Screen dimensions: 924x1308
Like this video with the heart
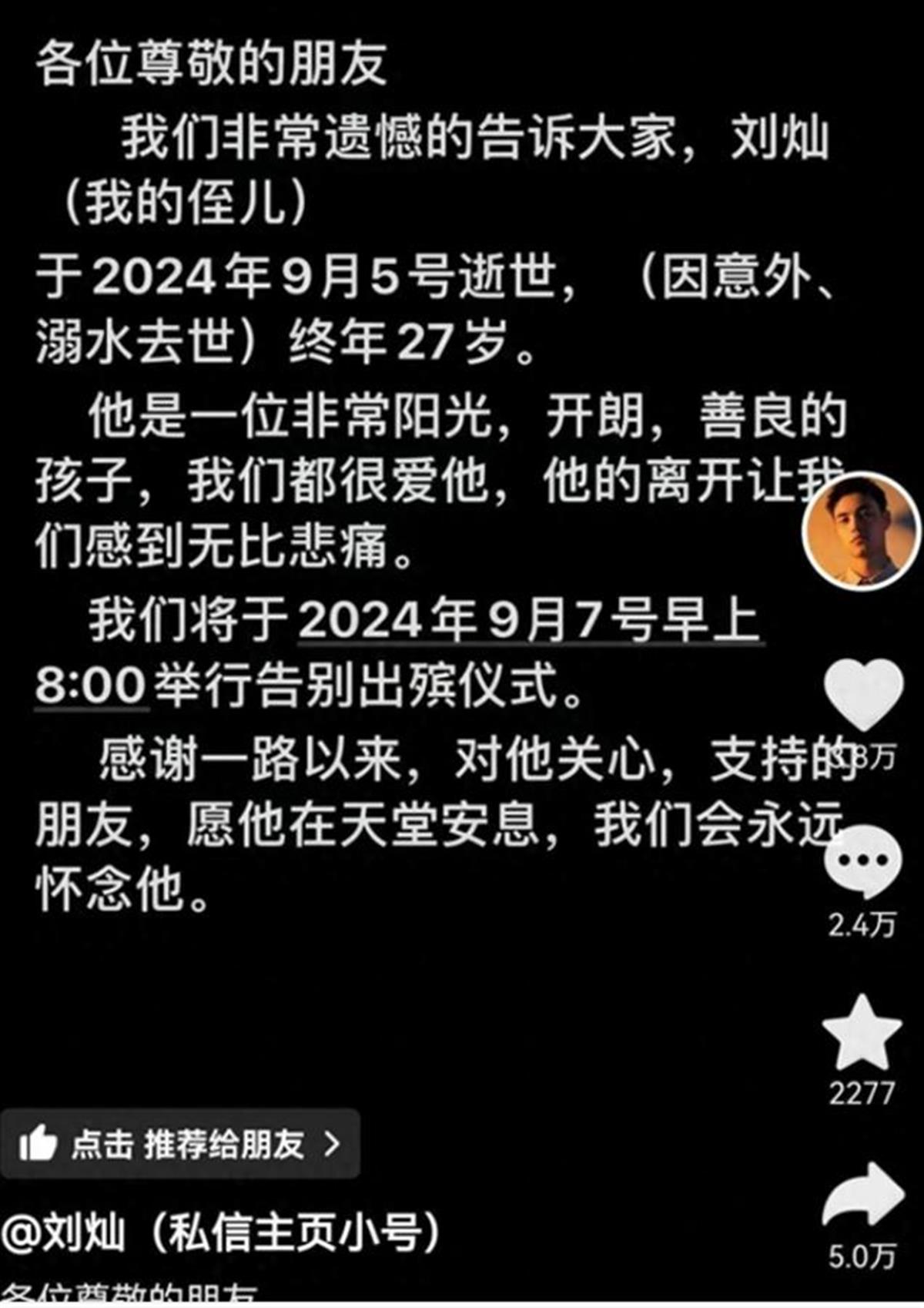coord(863,694)
